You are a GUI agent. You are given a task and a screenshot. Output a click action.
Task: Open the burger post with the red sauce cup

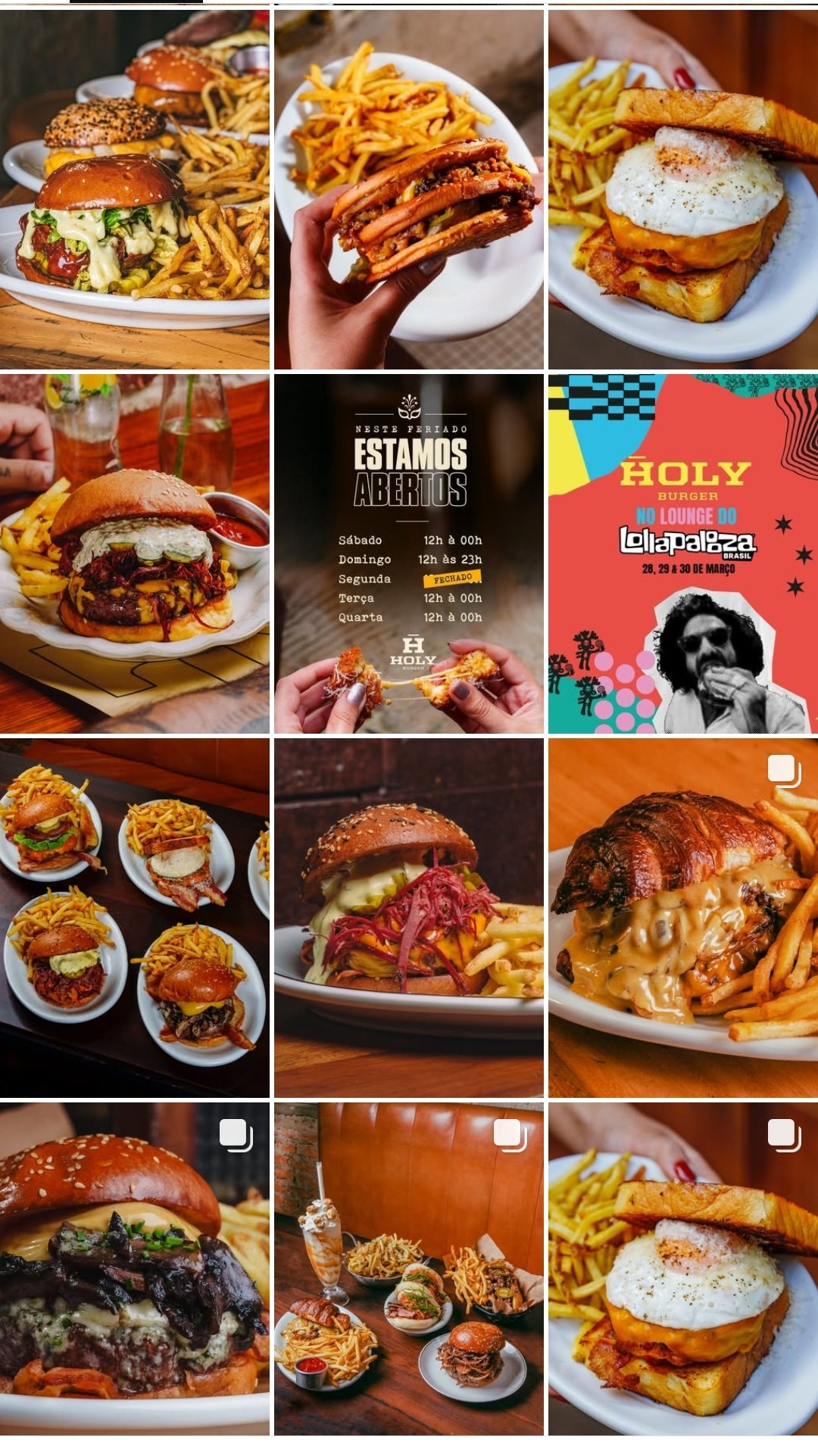pyautogui.click(x=135, y=553)
